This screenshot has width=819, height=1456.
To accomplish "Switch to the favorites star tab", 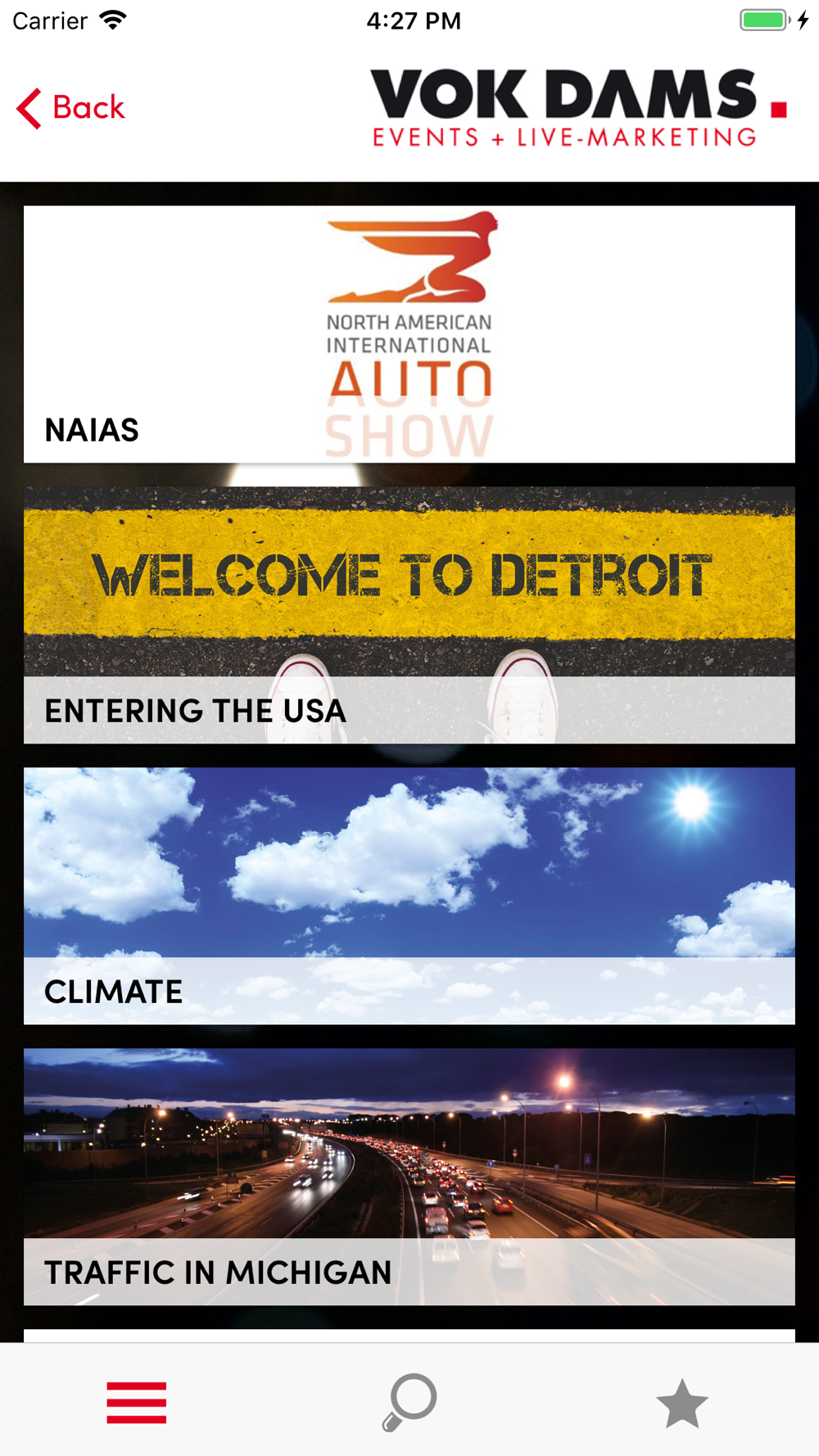I will pyautogui.click(x=682, y=1403).
